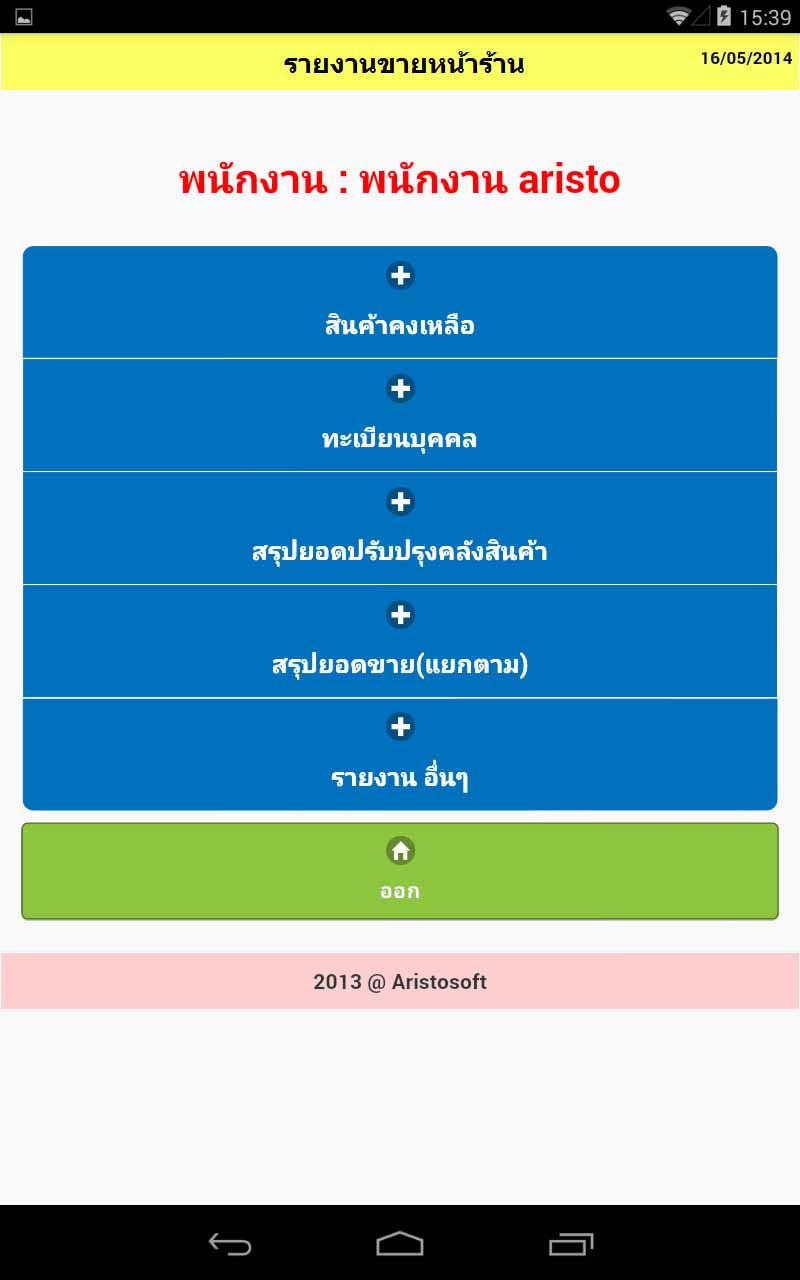Open the recent apps view
This screenshot has width=800, height=1280.
[x=571, y=1243]
